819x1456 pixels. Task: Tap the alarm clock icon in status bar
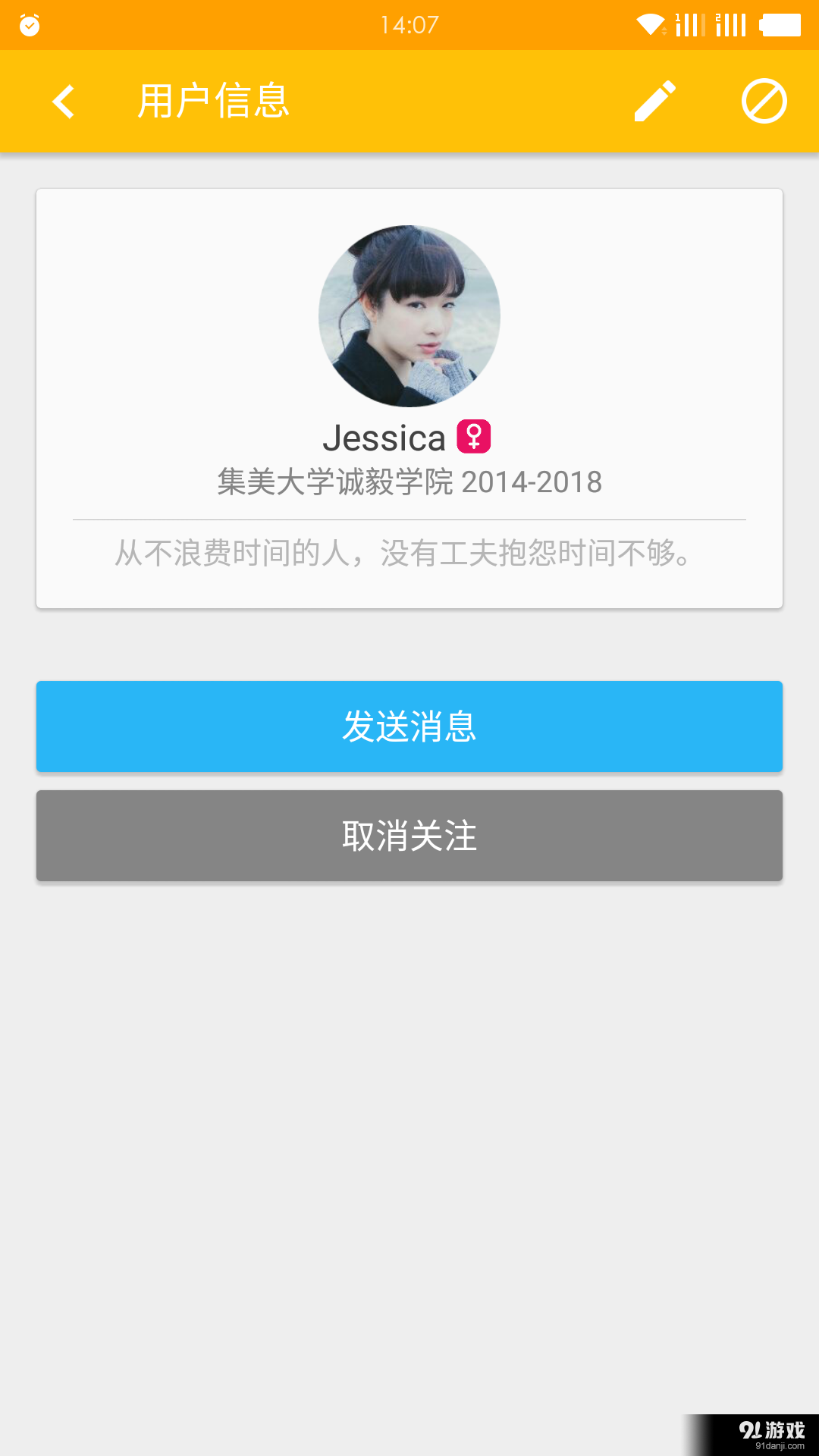(x=29, y=24)
